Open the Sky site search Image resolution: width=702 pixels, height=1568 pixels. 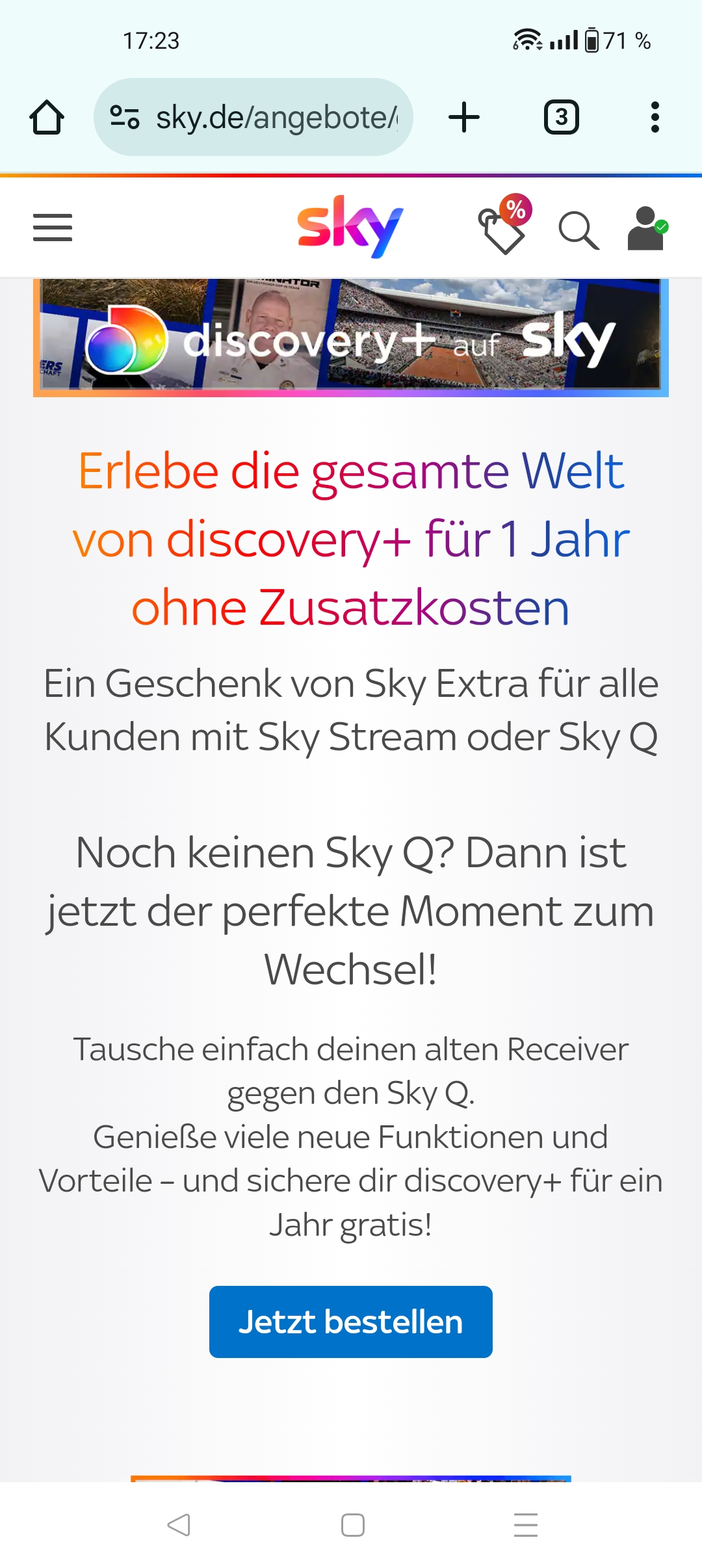click(578, 230)
